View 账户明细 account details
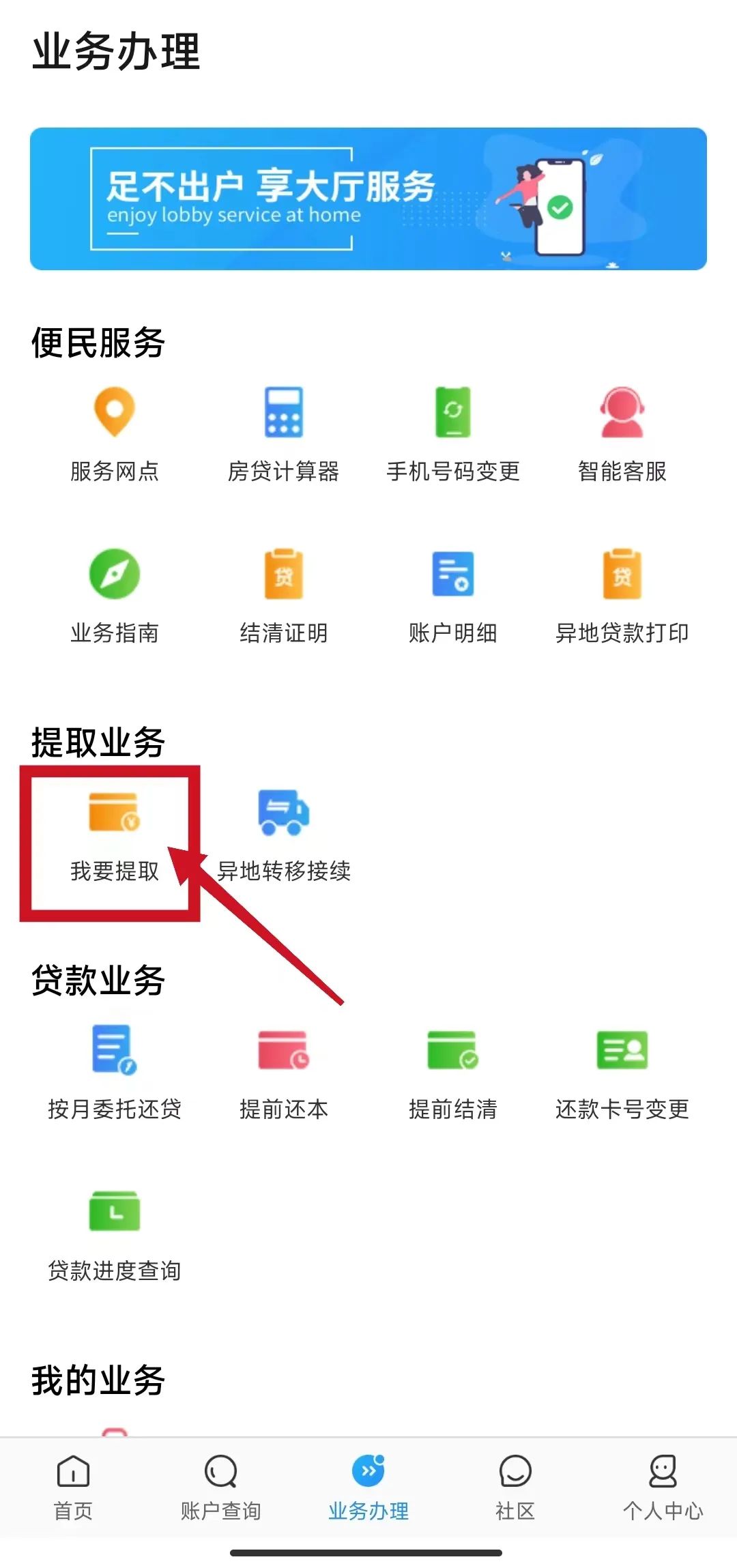The width and height of the screenshot is (737, 1568). 452,596
